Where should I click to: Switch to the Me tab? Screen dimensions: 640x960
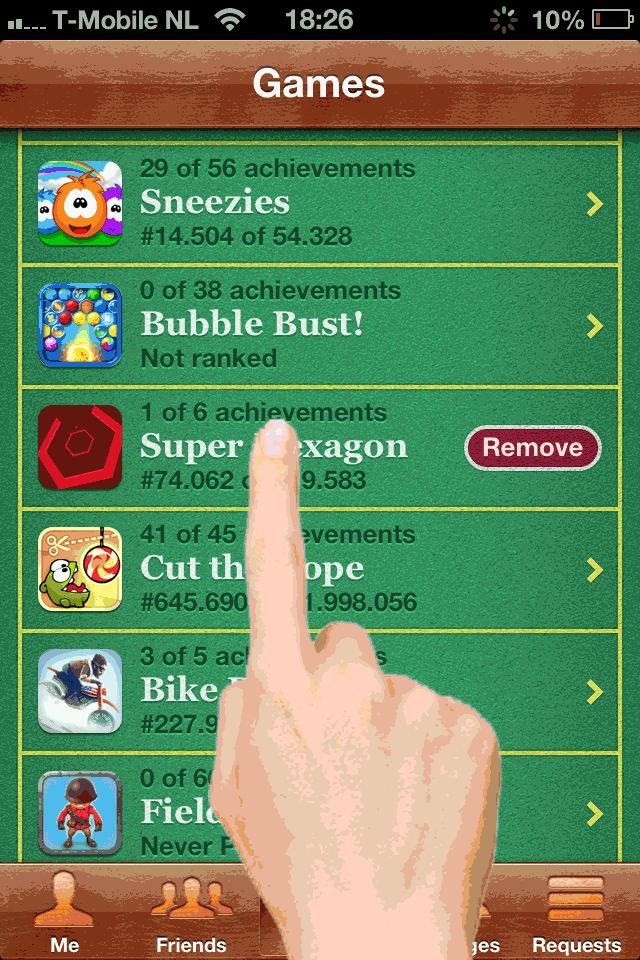click(x=65, y=912)
